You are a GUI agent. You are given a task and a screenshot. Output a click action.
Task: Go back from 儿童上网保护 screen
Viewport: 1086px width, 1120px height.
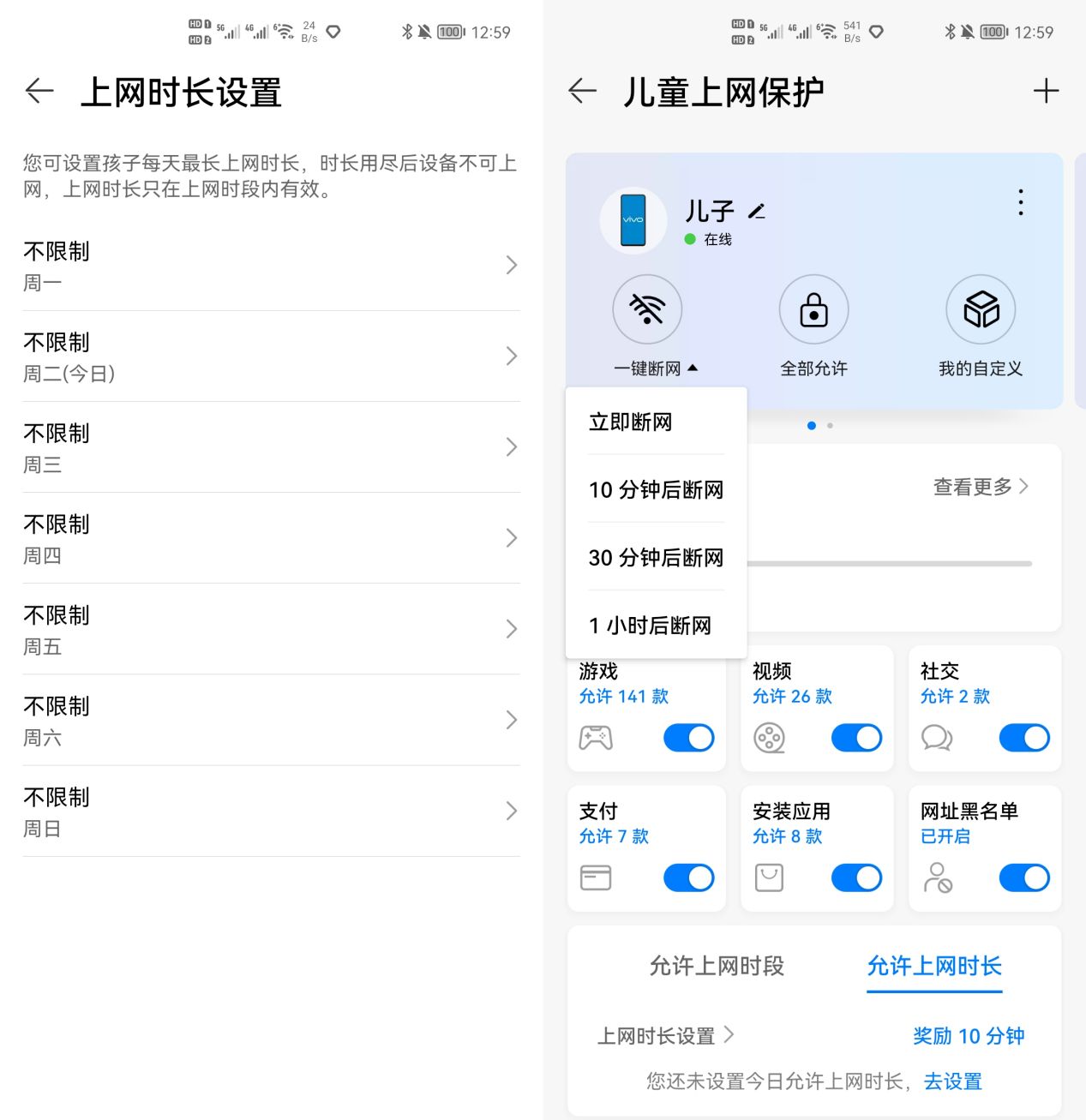[x=582, y=91]
